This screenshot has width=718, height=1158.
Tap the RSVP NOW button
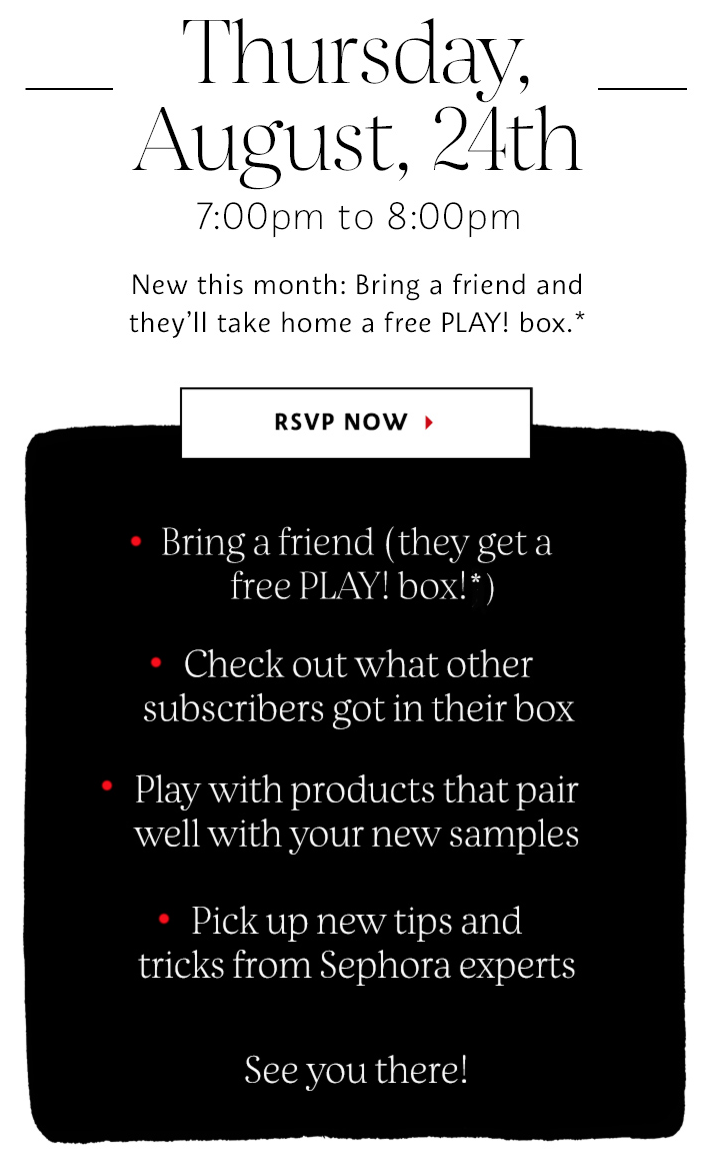coord(356,422)
